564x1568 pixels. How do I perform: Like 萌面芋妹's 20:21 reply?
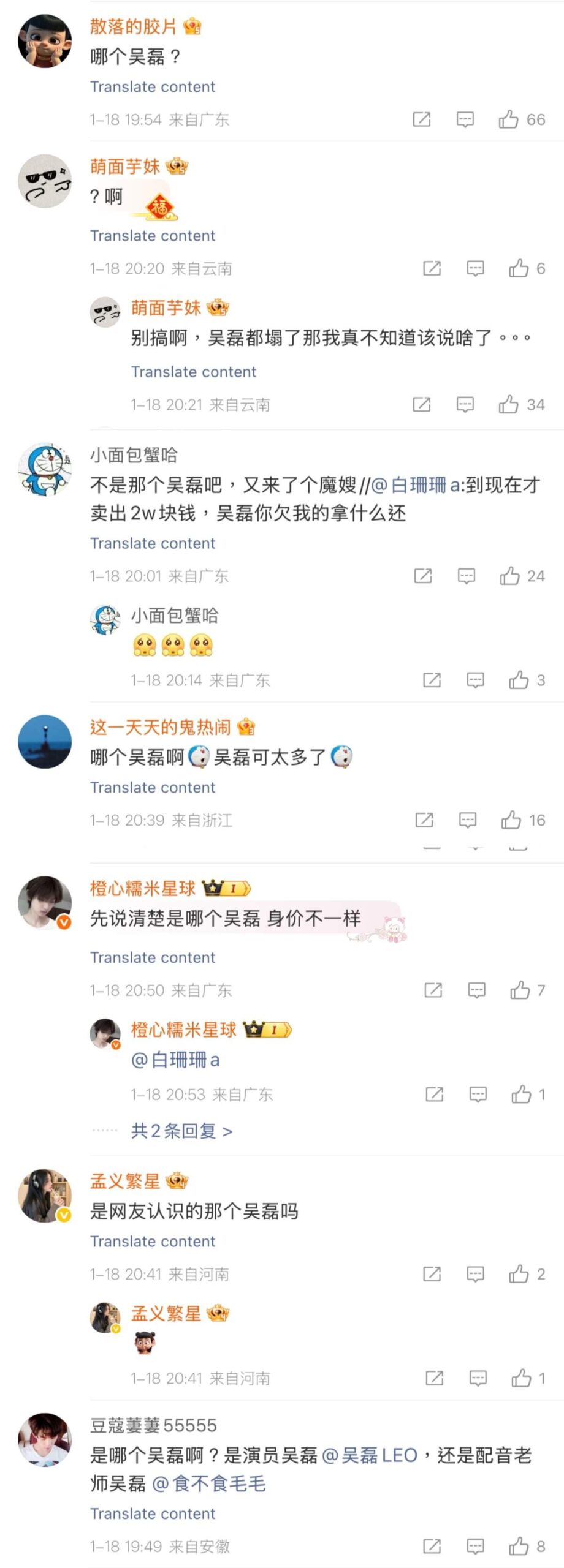pos(509,405)
